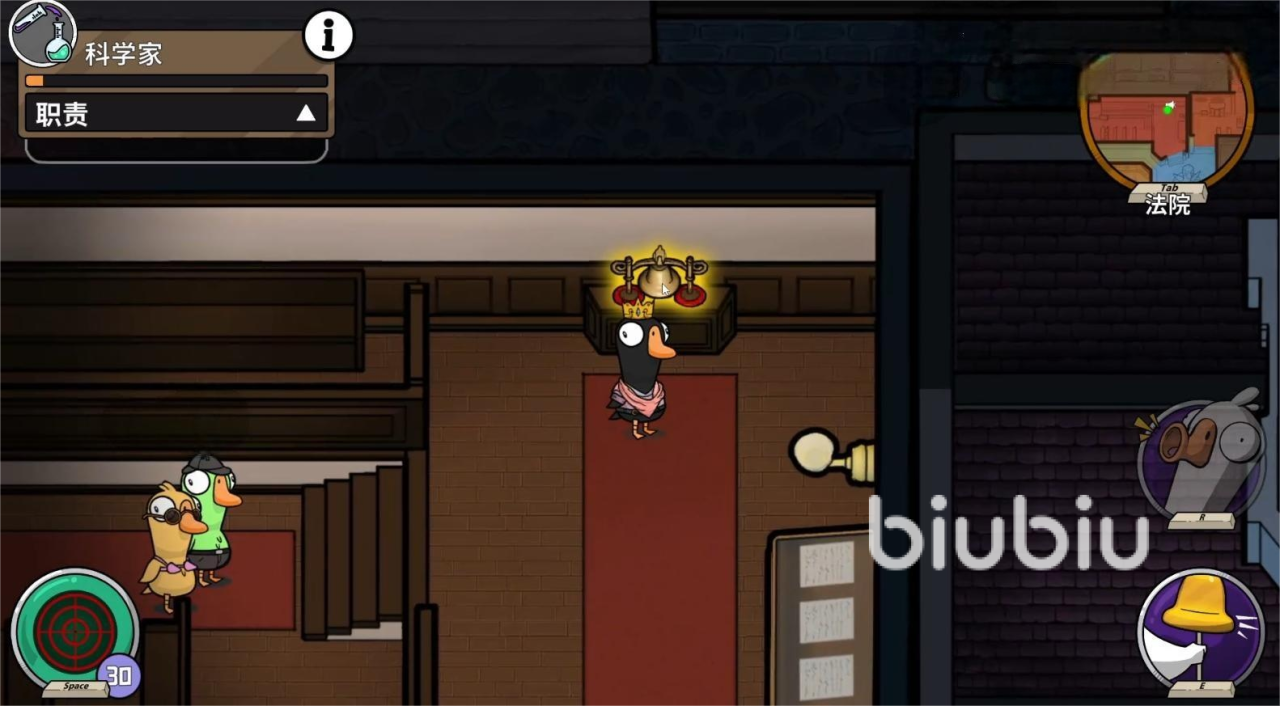
Task: Open the role info button
Action: [x=328, y=36]
